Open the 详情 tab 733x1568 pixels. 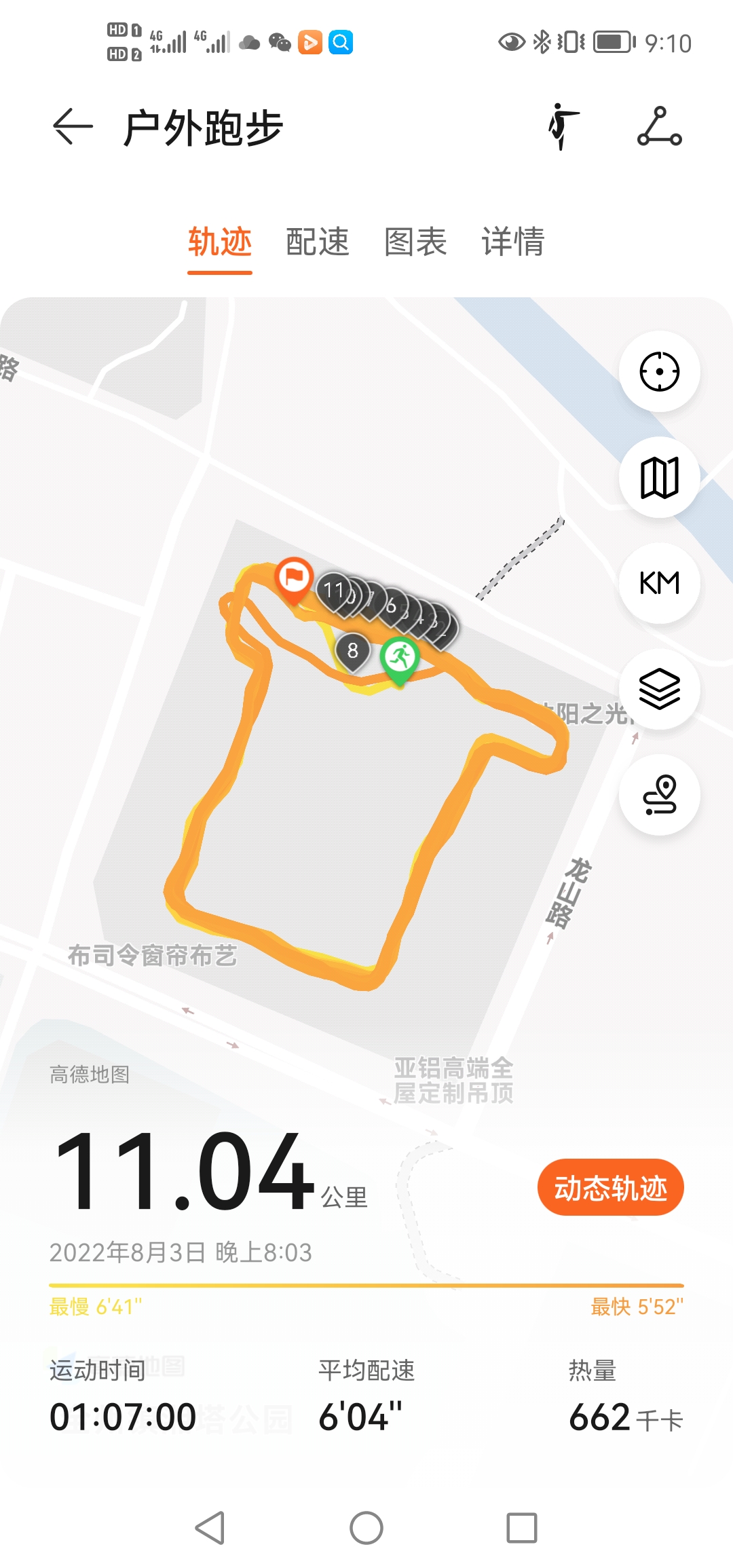coord(513,242)
